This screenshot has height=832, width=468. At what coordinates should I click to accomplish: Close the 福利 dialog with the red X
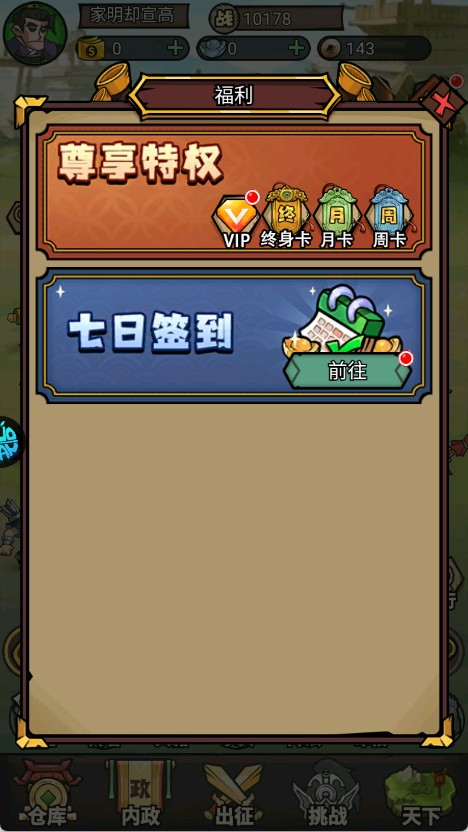click(440, 103)
